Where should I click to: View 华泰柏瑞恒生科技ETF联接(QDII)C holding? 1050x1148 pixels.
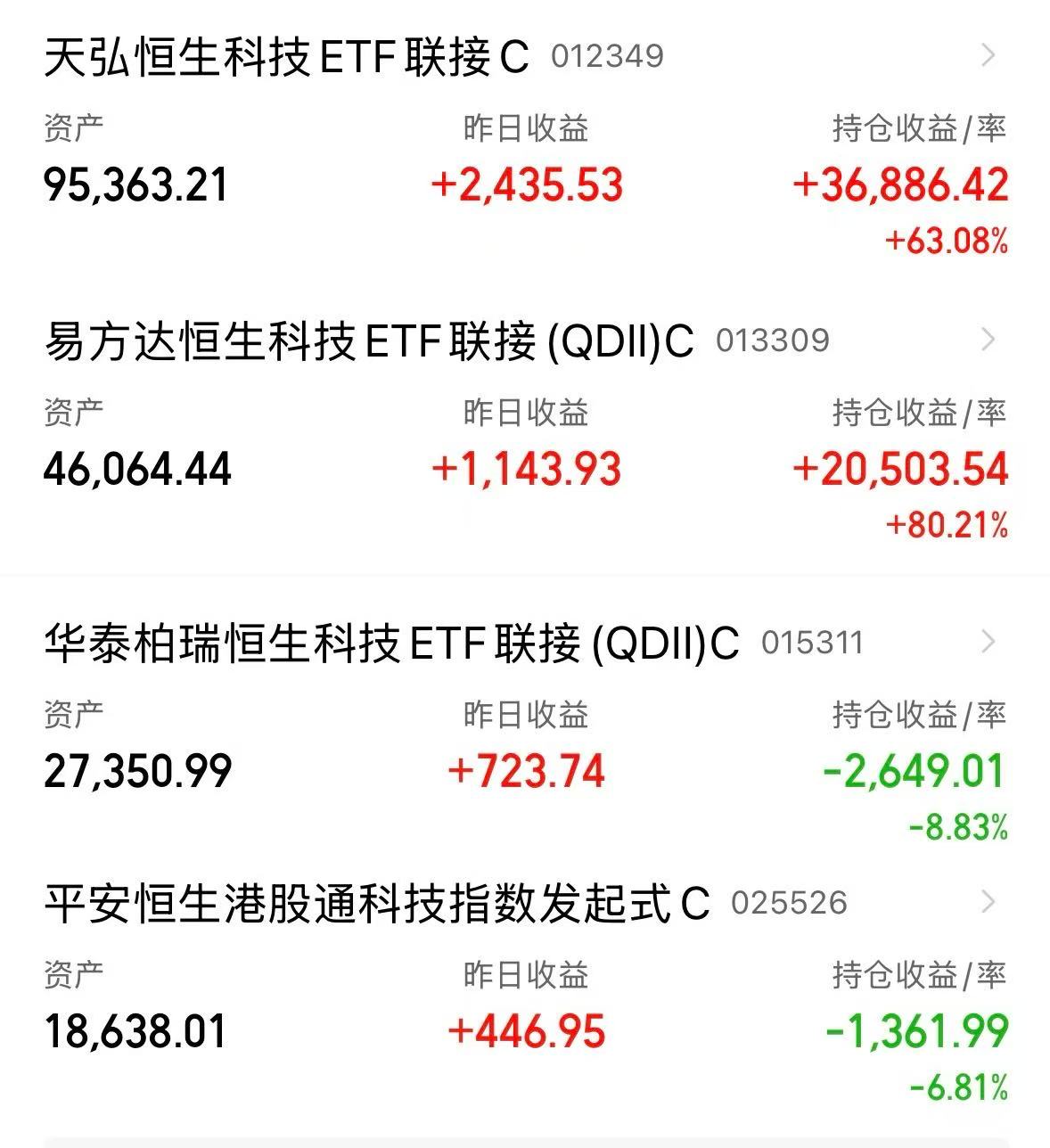391,644
